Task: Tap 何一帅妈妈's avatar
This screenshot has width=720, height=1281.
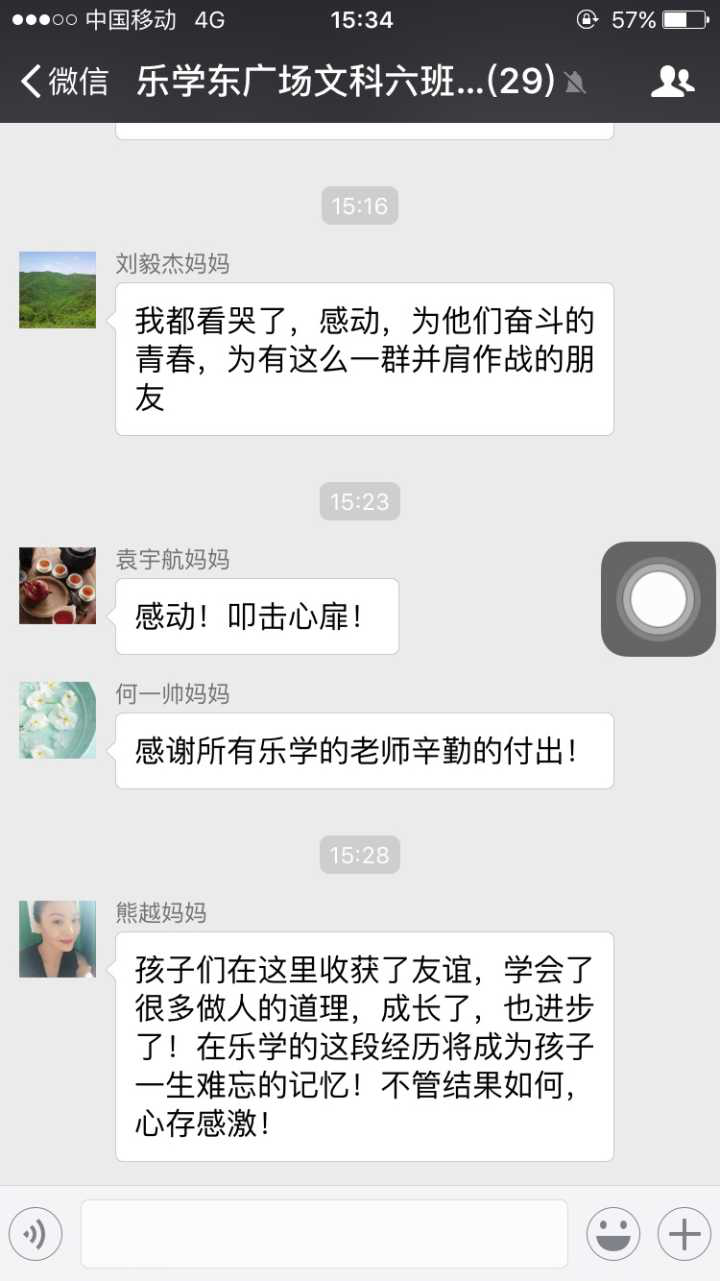Action: click(58, 720)
